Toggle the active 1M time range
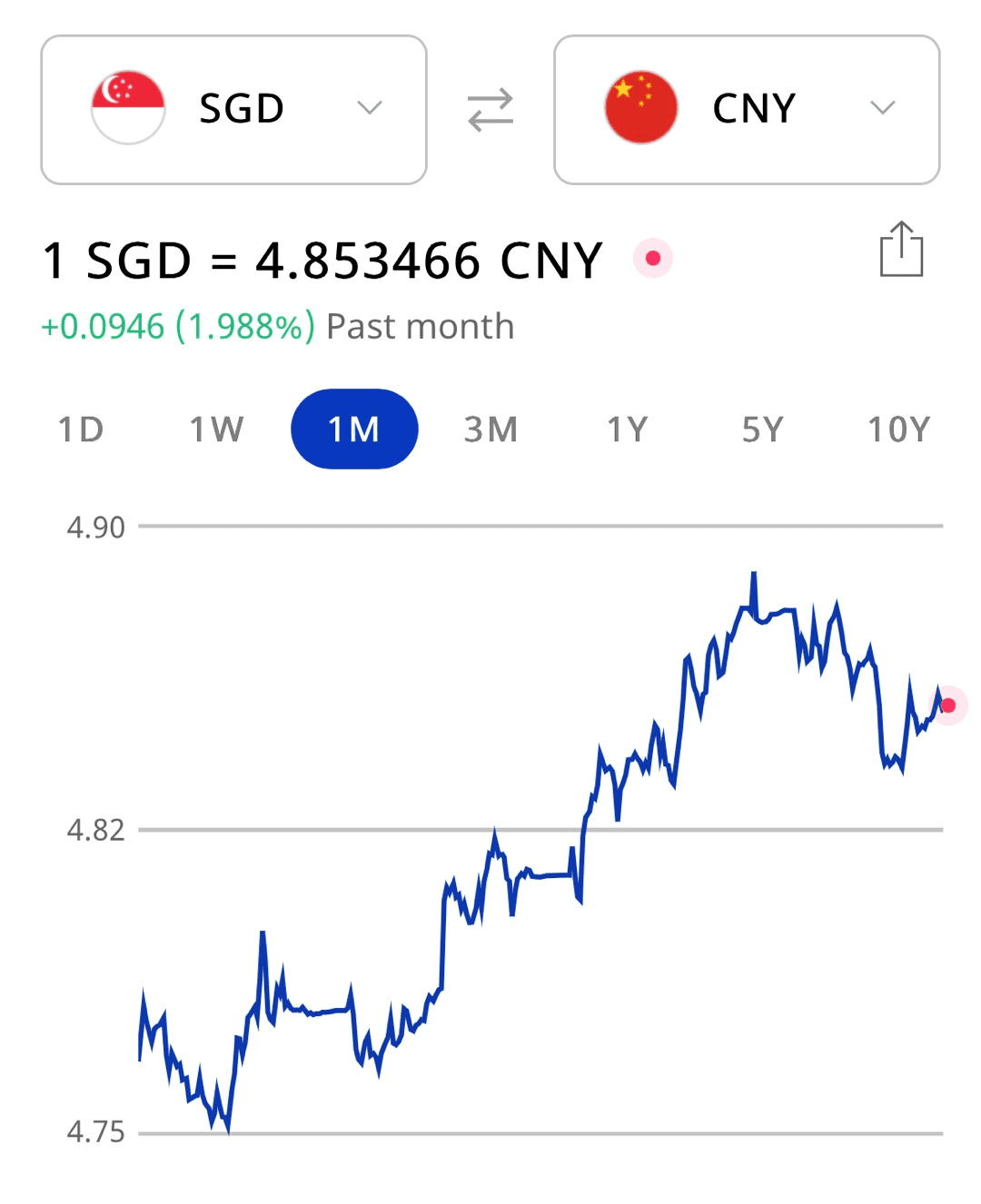981x1204 pixels. 354,429
